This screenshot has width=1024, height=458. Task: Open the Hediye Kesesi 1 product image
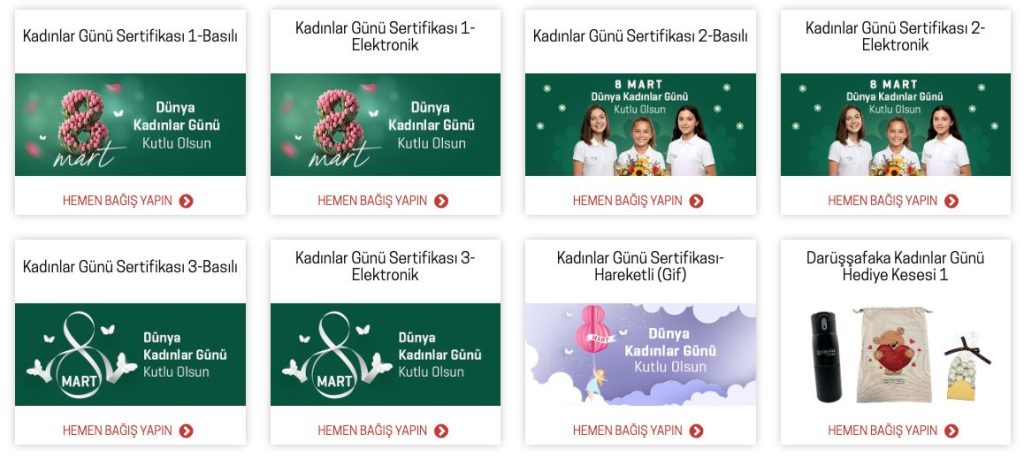(x=895, y=355)
